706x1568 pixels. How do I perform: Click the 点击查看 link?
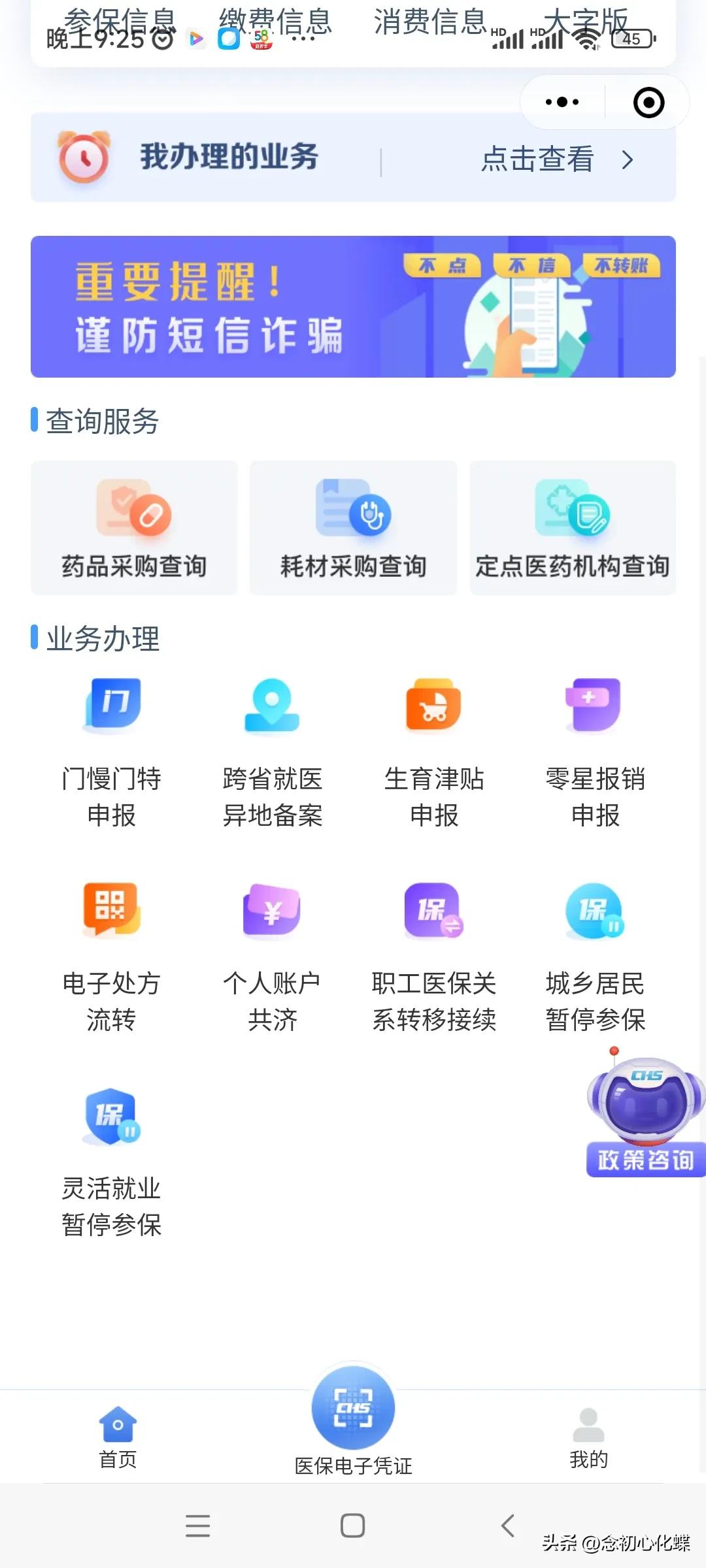pyautogui.click(x=537, y=159)
